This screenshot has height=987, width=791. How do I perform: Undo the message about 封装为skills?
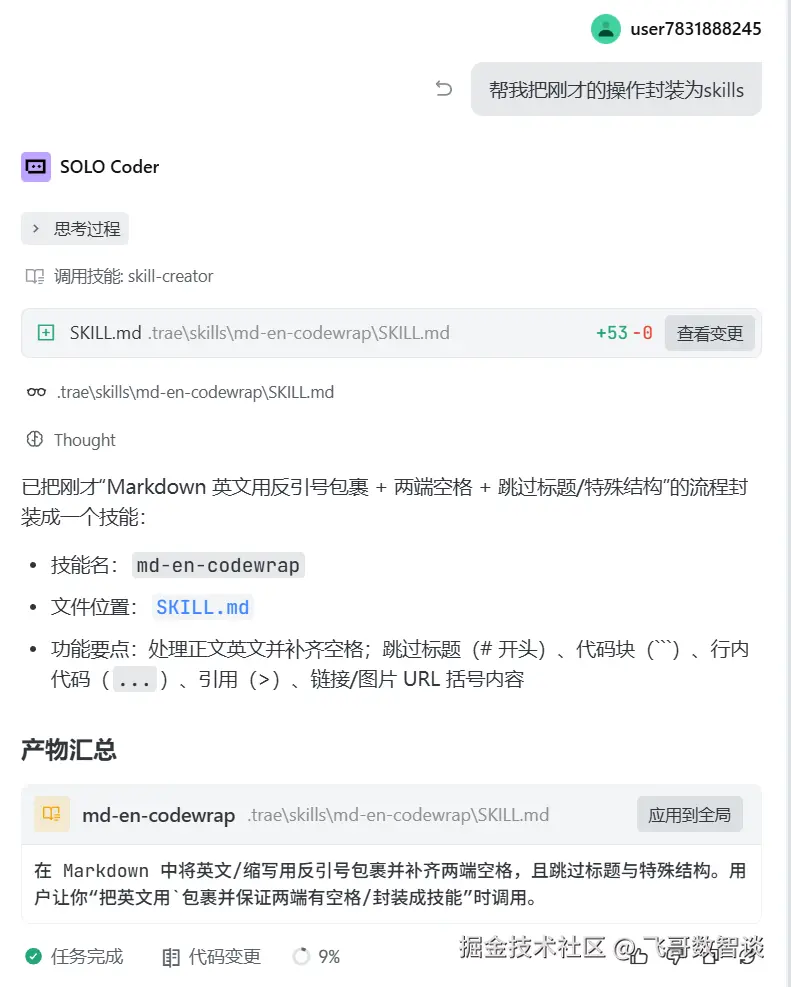pyautogui.click(x=444, y=89)
